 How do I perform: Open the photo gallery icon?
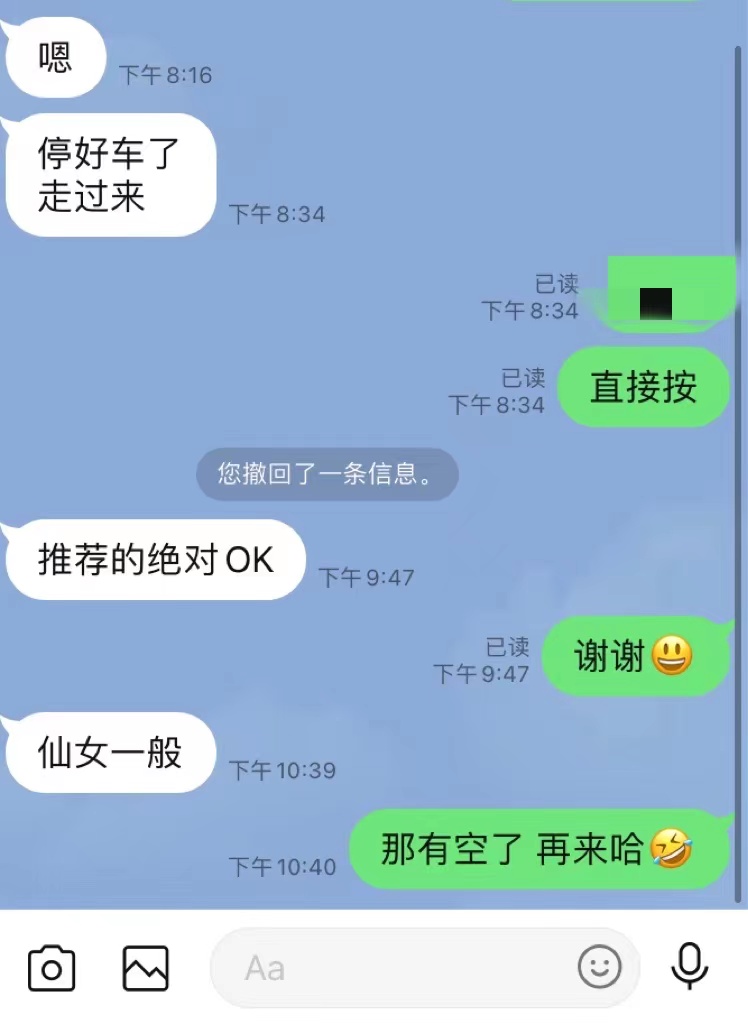coord(146,968)
